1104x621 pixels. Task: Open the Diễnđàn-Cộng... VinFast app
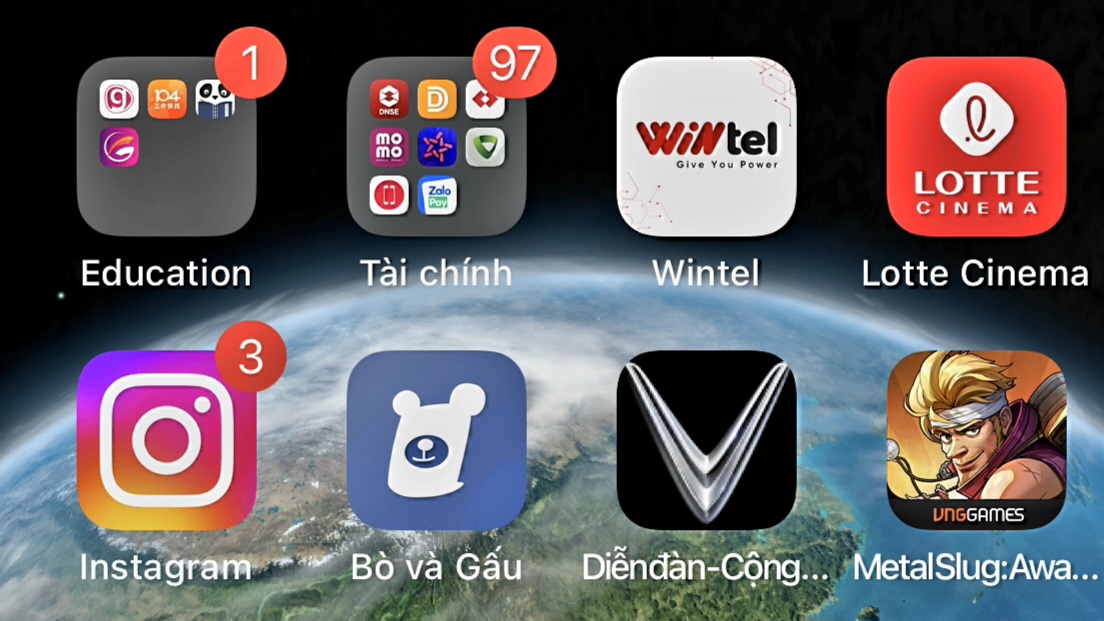706,440
